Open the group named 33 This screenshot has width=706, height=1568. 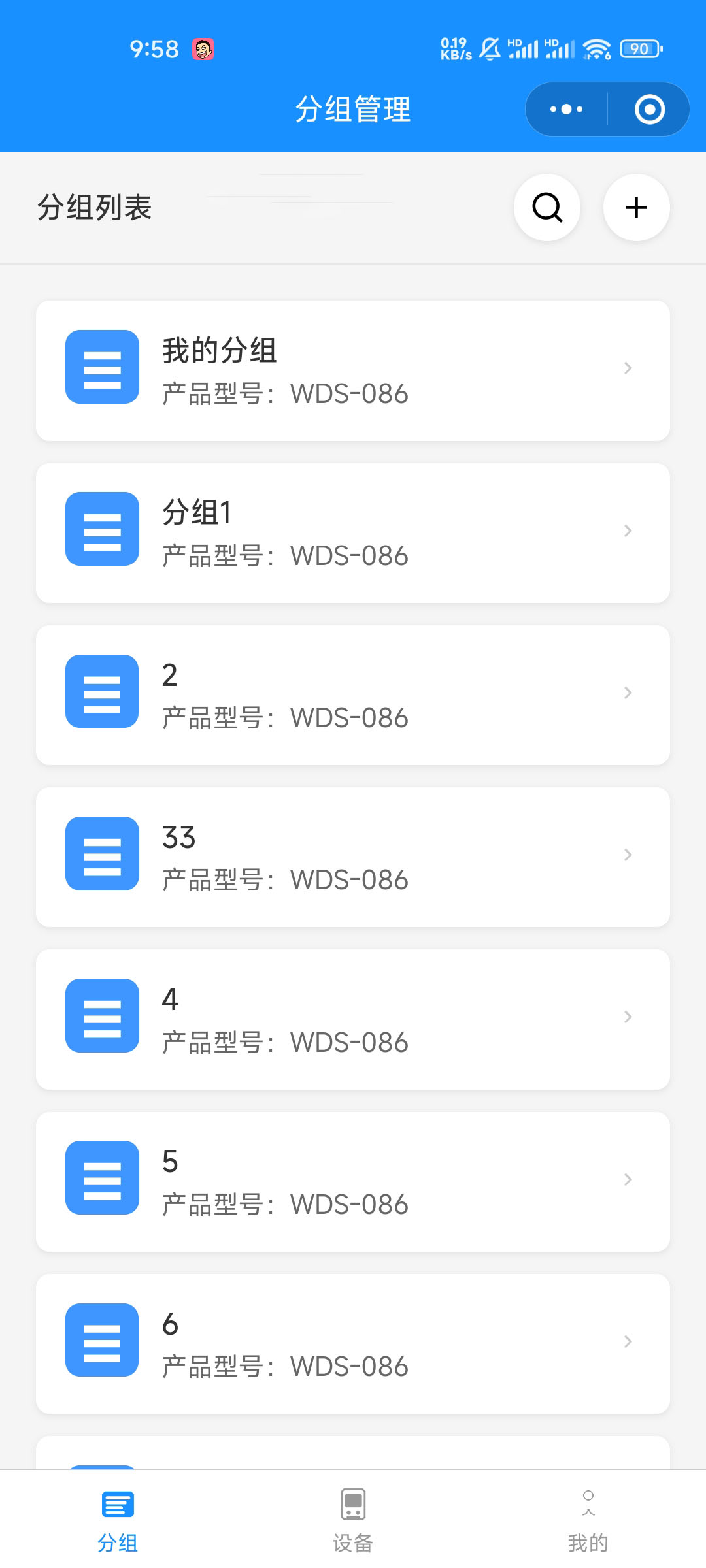point(353,857)
